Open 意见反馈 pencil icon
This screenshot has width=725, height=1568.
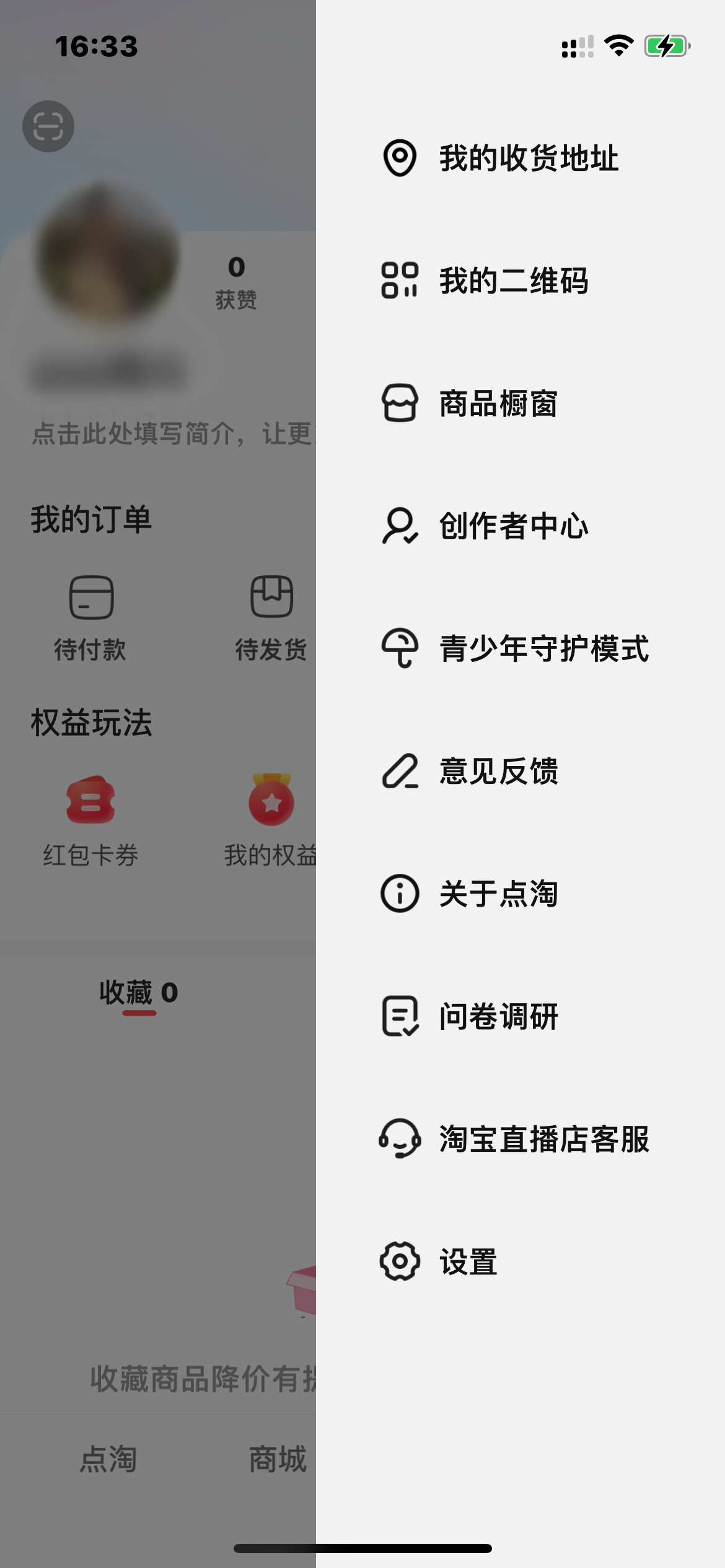pos(399,772)
